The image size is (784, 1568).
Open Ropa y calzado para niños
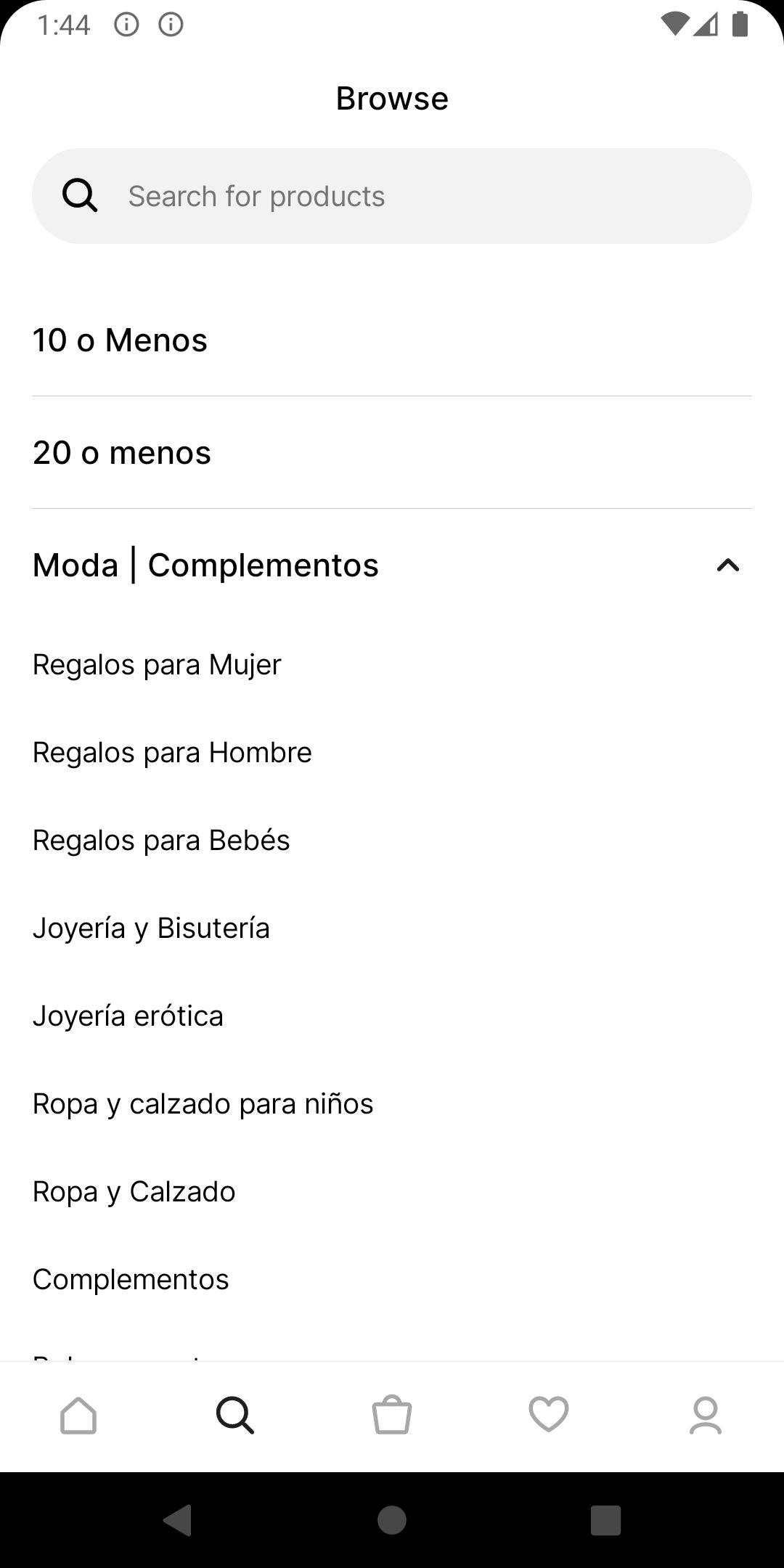pyautogui.click(x=392, y=1104)
